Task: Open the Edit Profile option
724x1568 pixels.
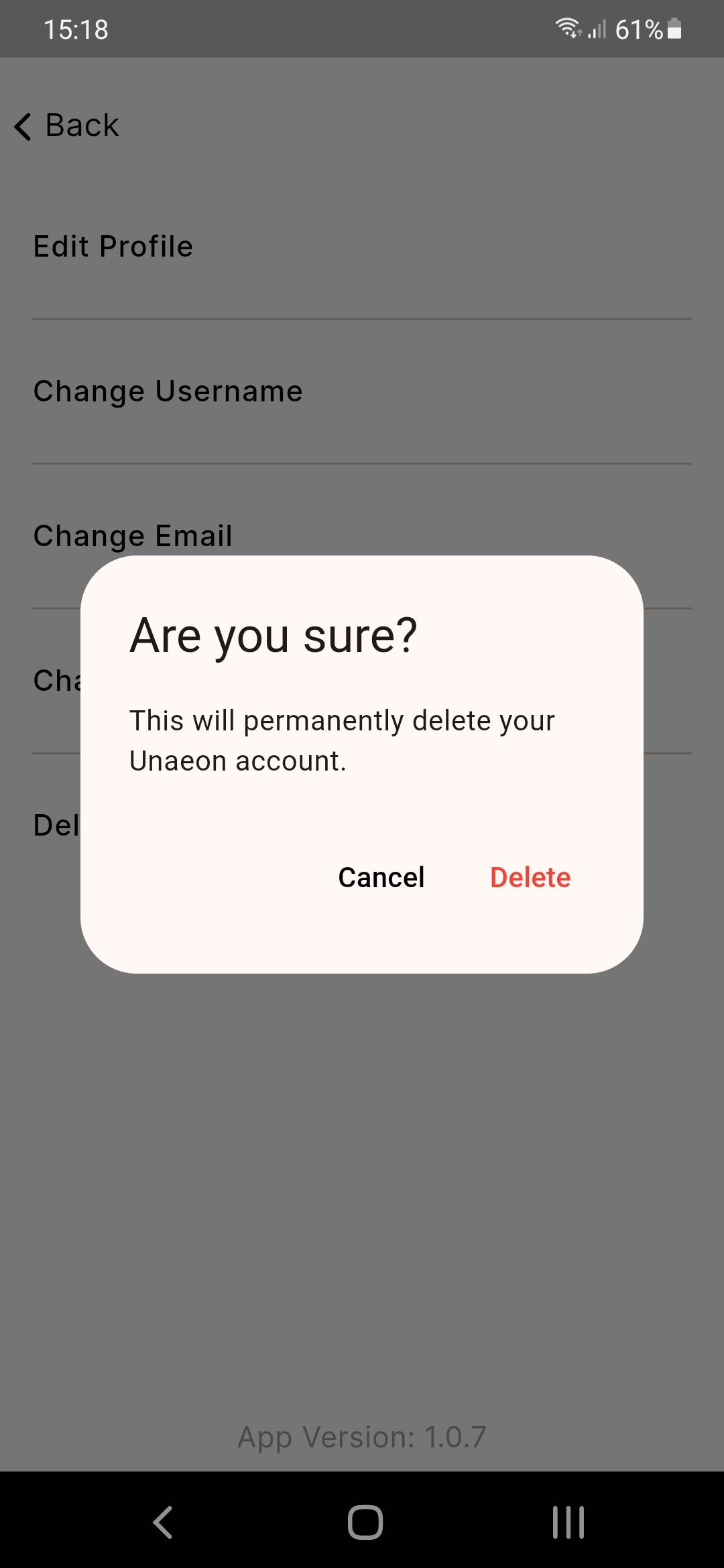Action: (113, 246)
